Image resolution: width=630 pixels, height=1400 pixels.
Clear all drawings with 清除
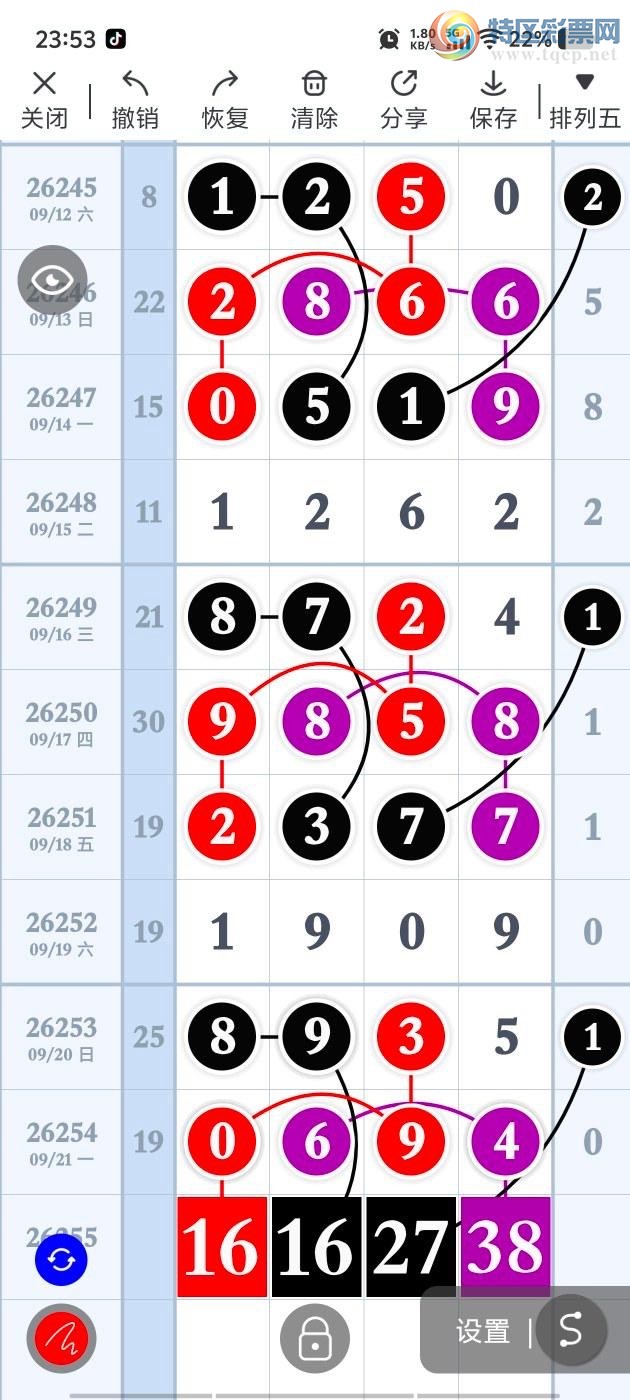click(314, 100)
